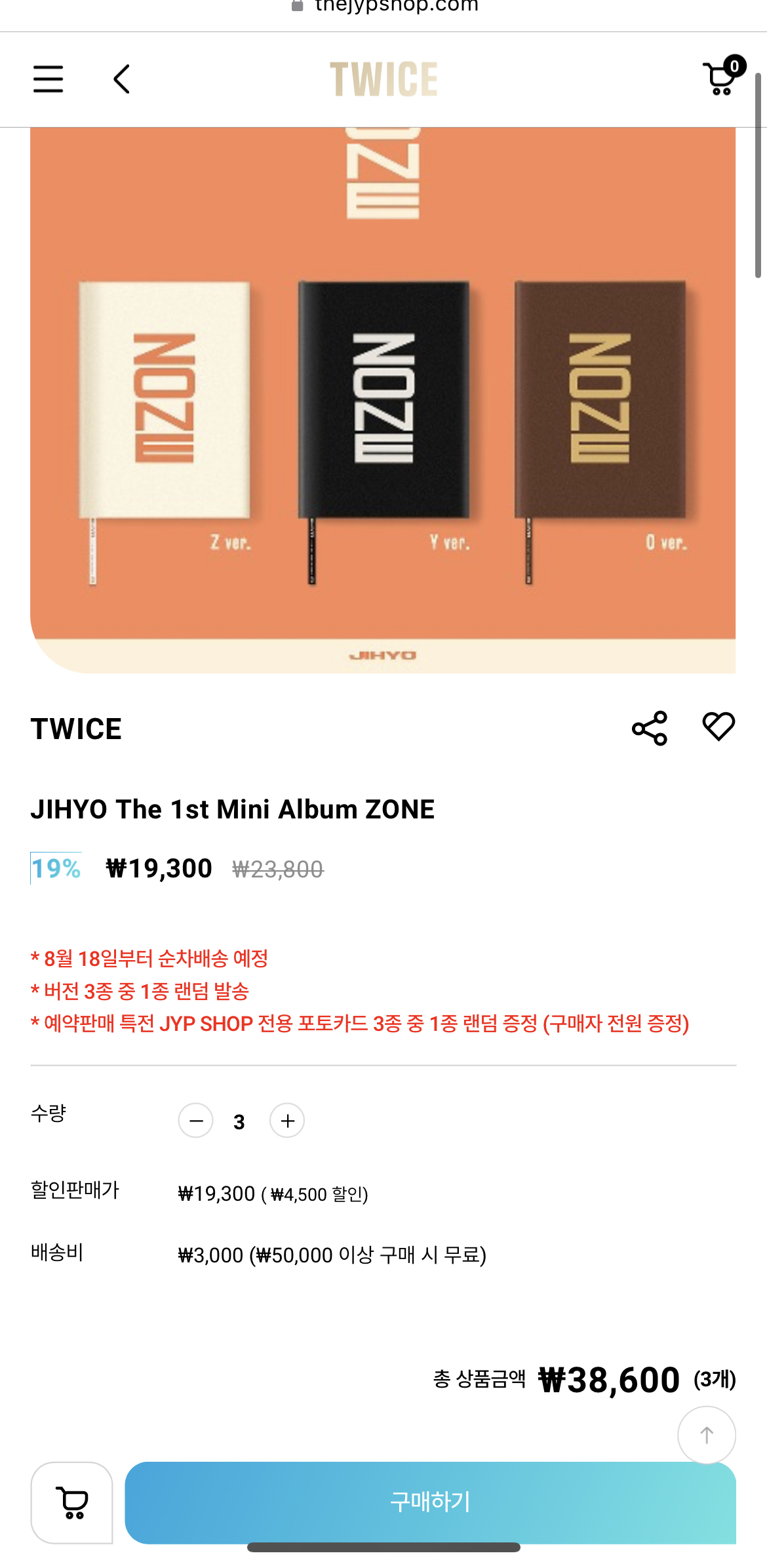Add album to wishlist with heart
Viewport: 767px width, 1568px height.
point(718,727)
